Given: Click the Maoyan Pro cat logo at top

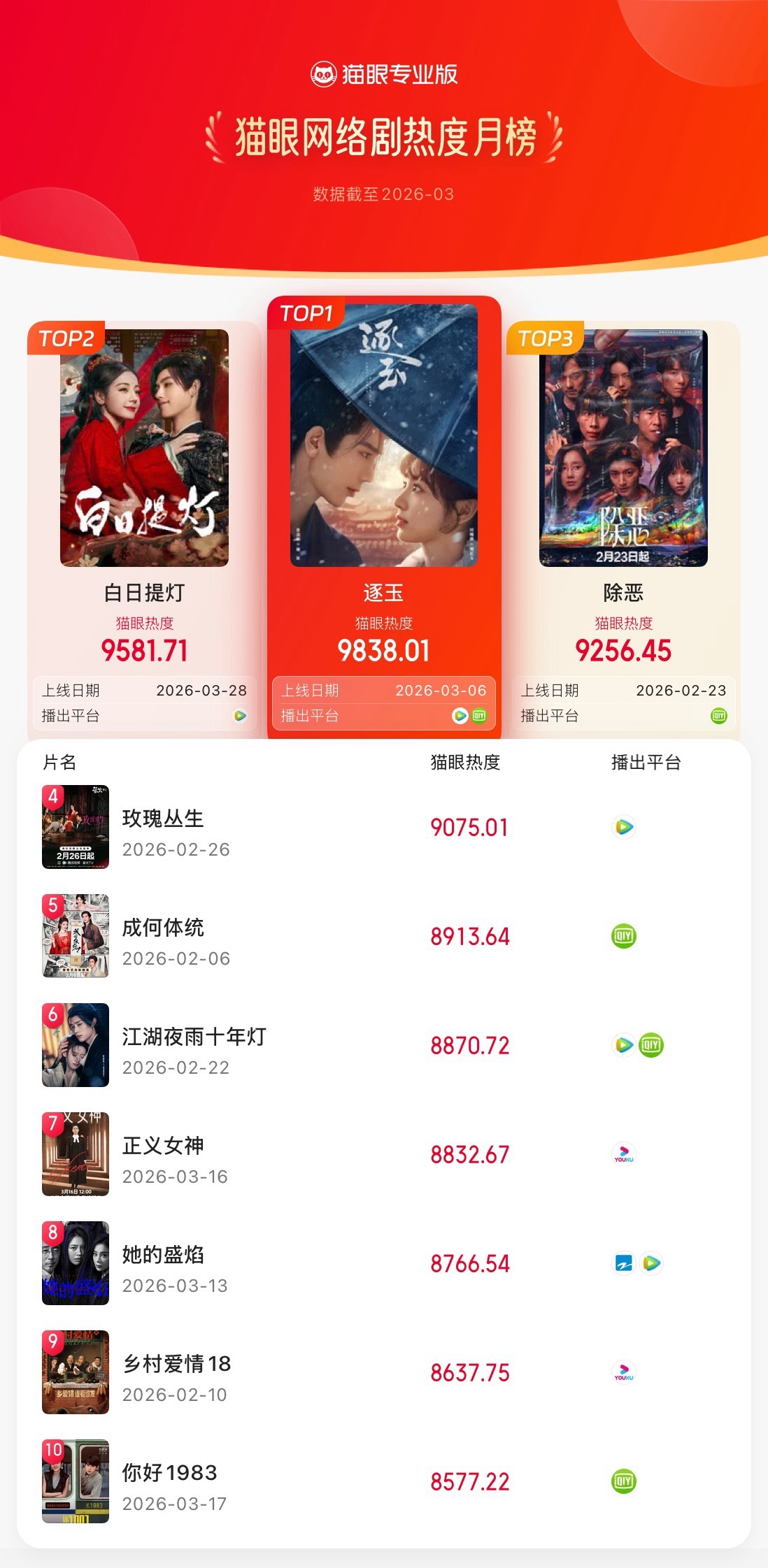Looking at the screenshot, I should (x=324, y=74).
